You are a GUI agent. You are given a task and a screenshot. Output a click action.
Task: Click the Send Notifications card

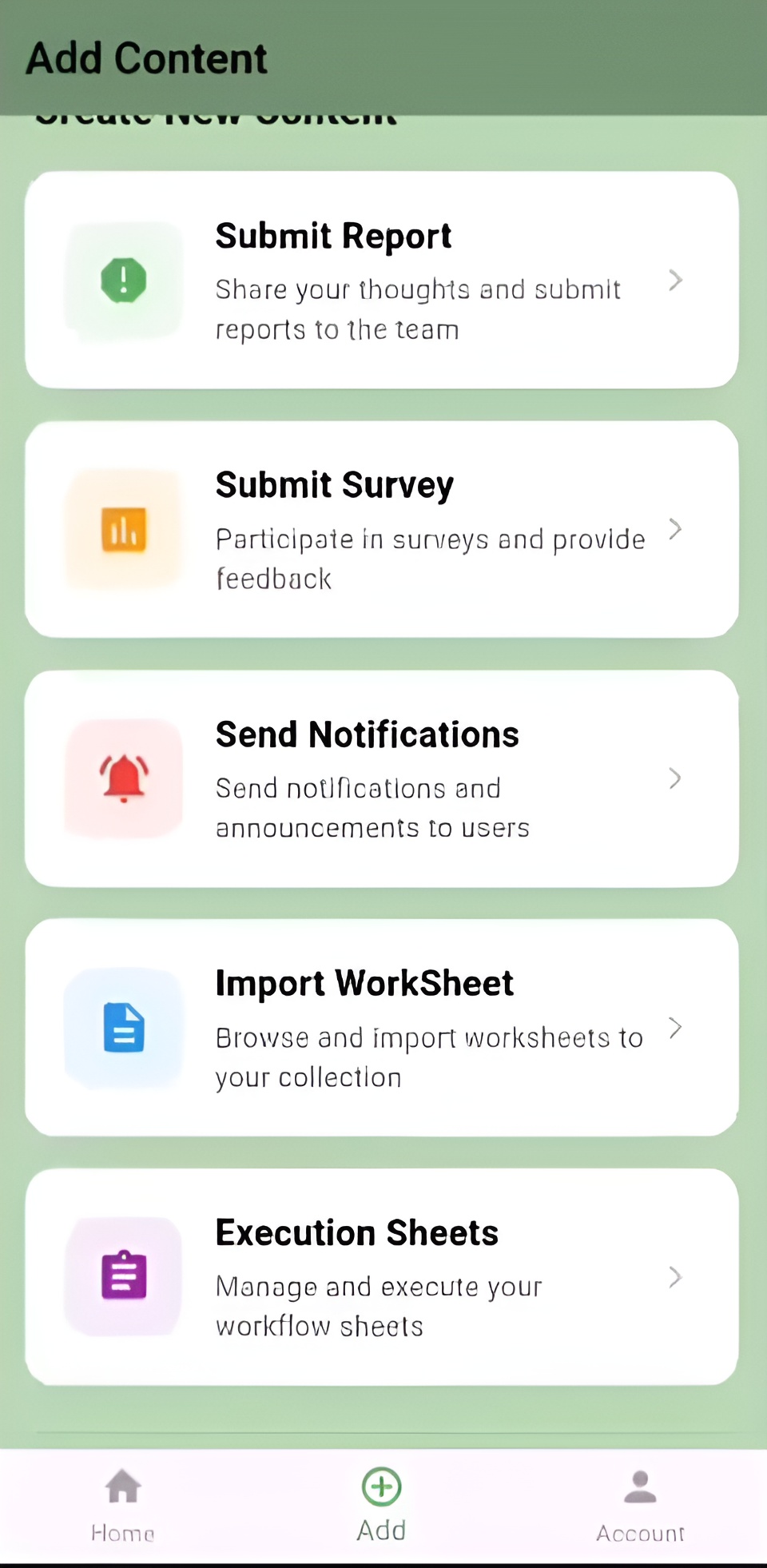[x=382, y=779]
